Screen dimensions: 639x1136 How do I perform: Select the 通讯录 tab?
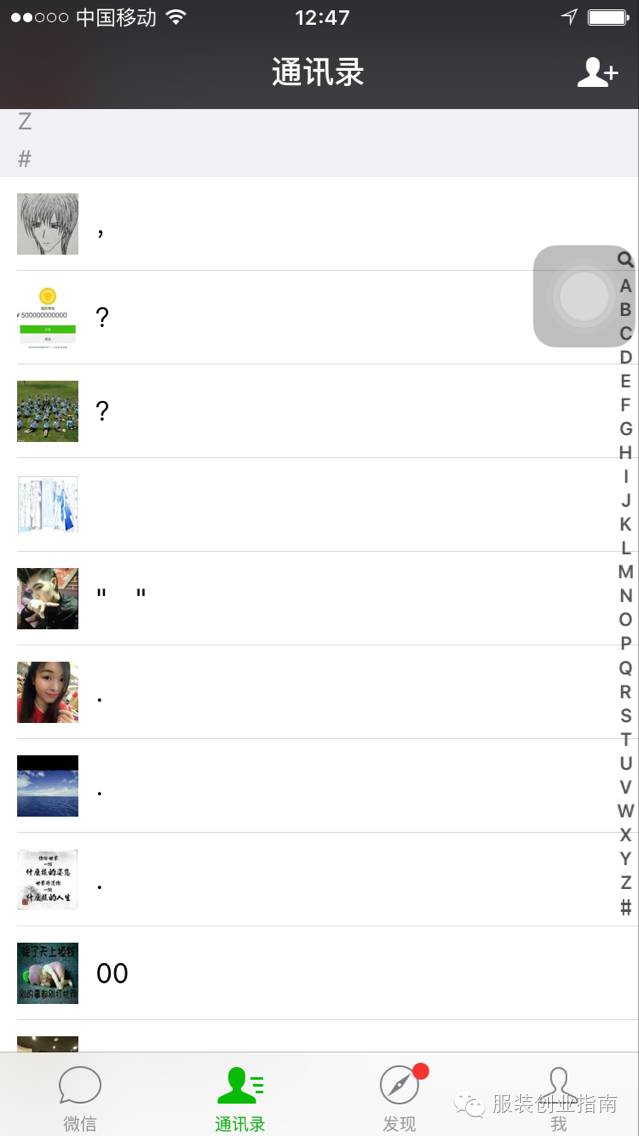pos(240,1097)
